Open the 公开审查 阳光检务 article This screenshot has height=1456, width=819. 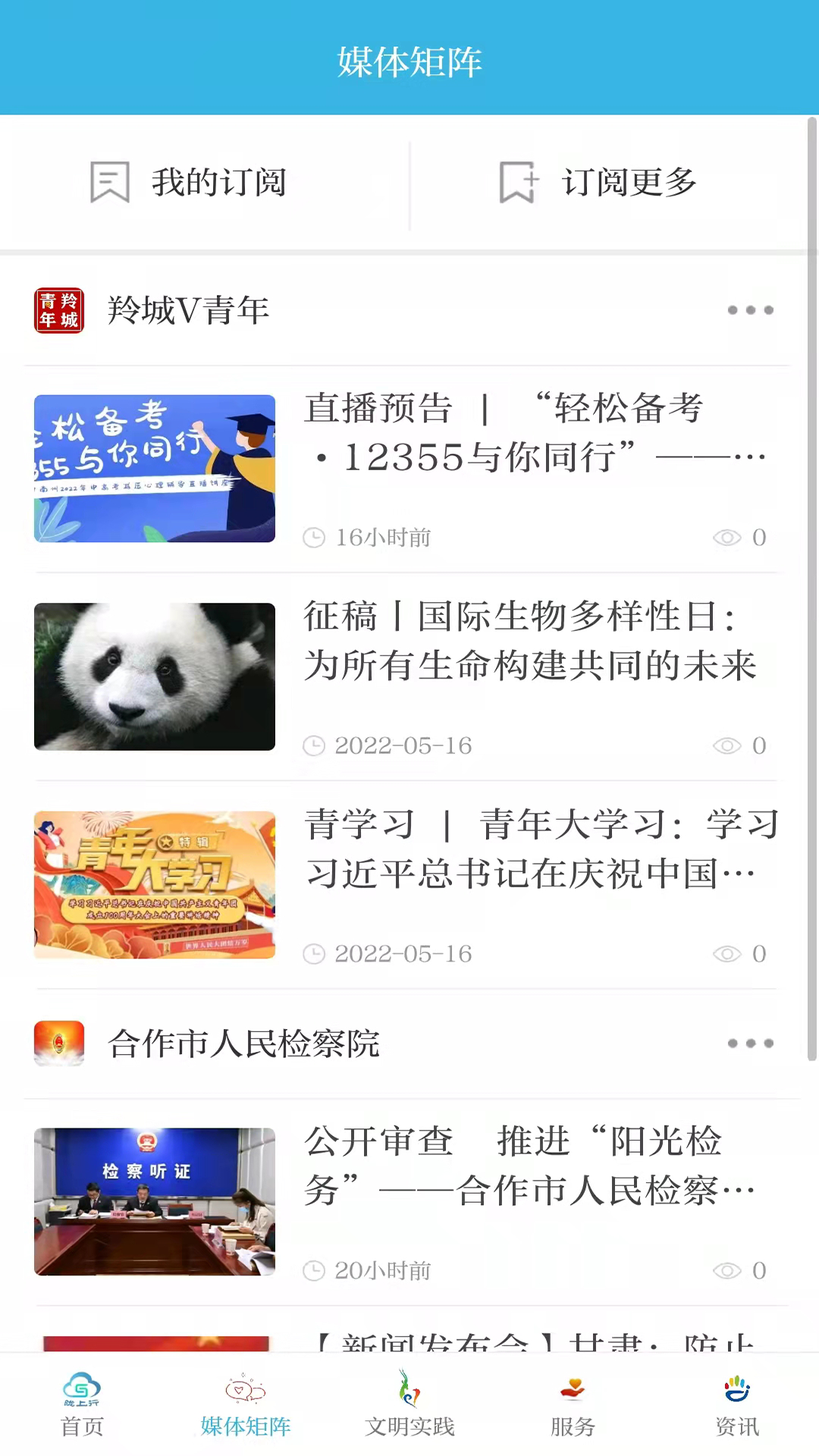[529, 1166]
